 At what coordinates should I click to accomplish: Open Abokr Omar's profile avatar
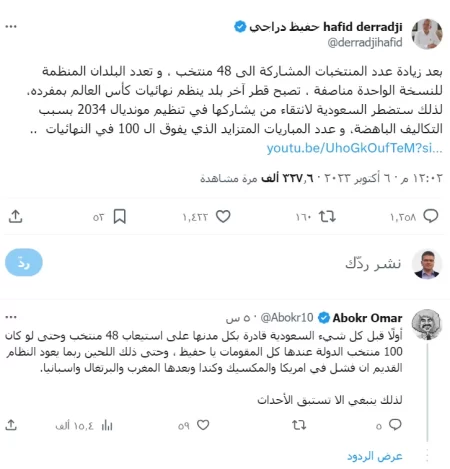click(427, 324)
